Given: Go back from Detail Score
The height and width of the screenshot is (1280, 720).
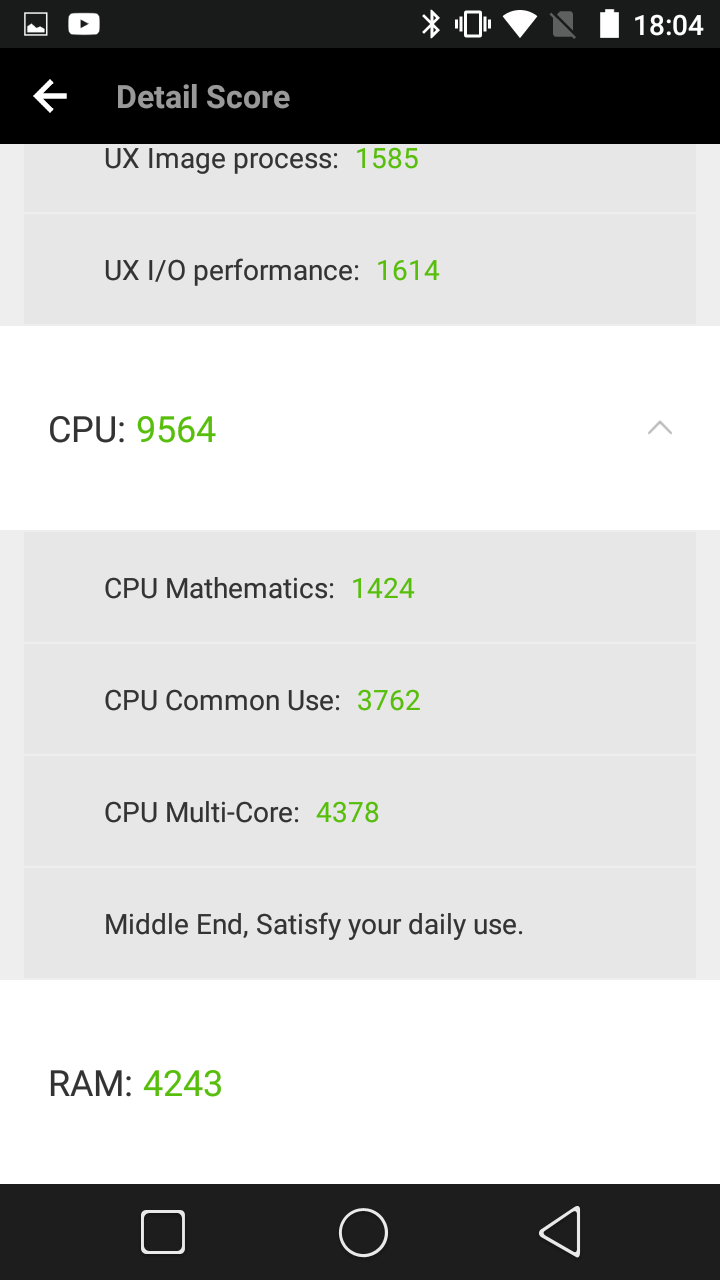Looking at the screenshot, I should click(50, 97).
